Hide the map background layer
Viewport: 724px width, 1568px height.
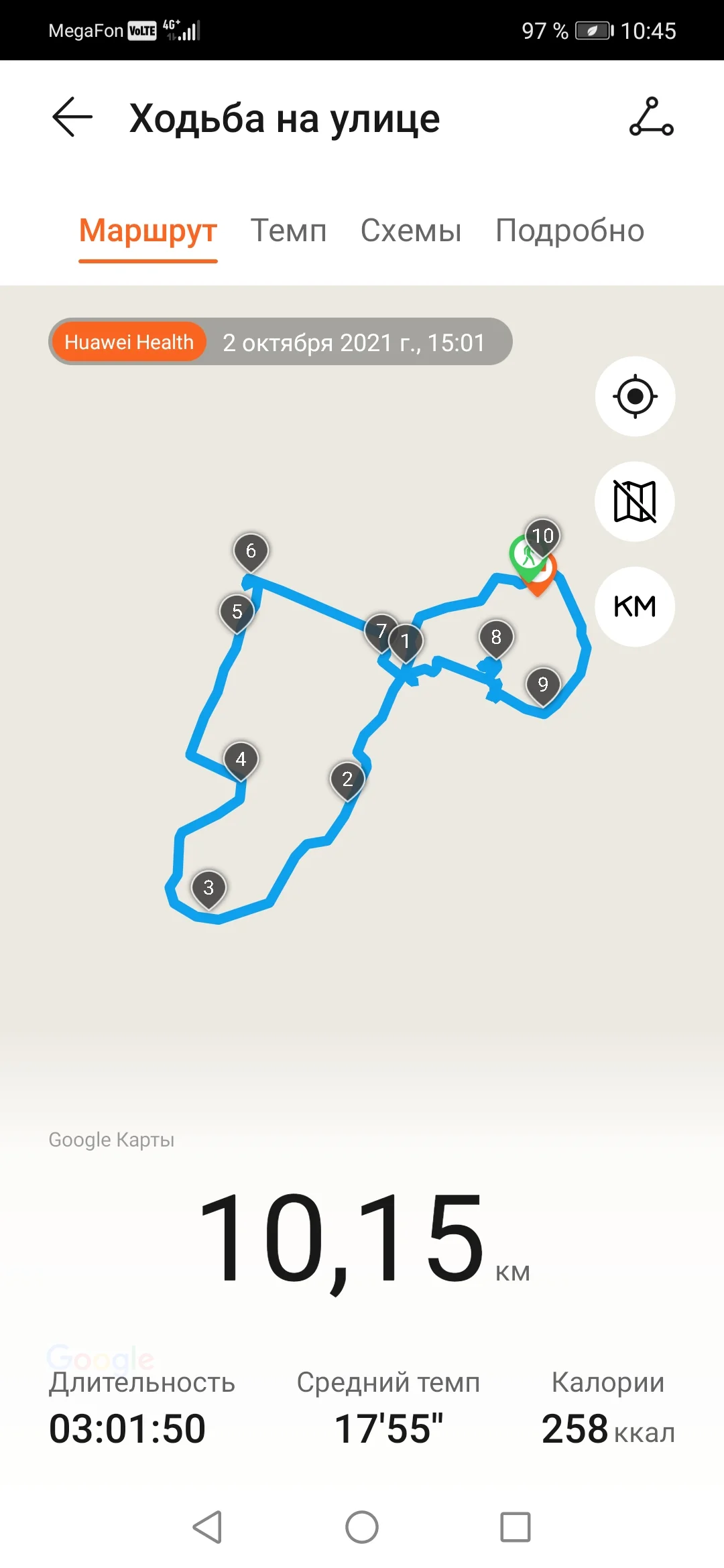tap(635, 501)
